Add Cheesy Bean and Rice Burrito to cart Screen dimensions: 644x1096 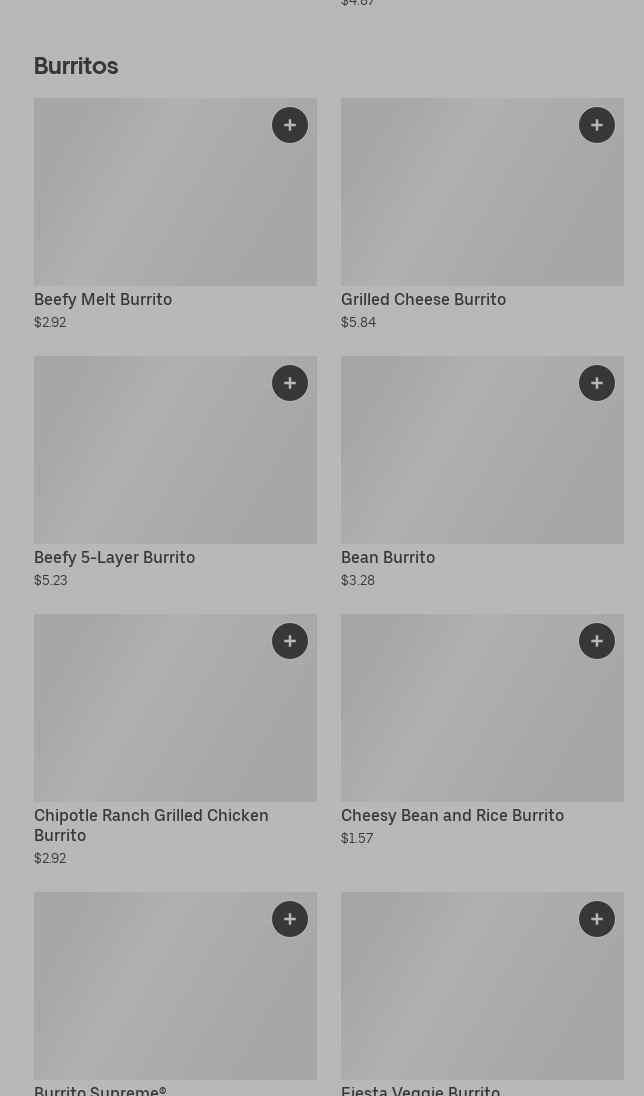(x=597, y=641)
